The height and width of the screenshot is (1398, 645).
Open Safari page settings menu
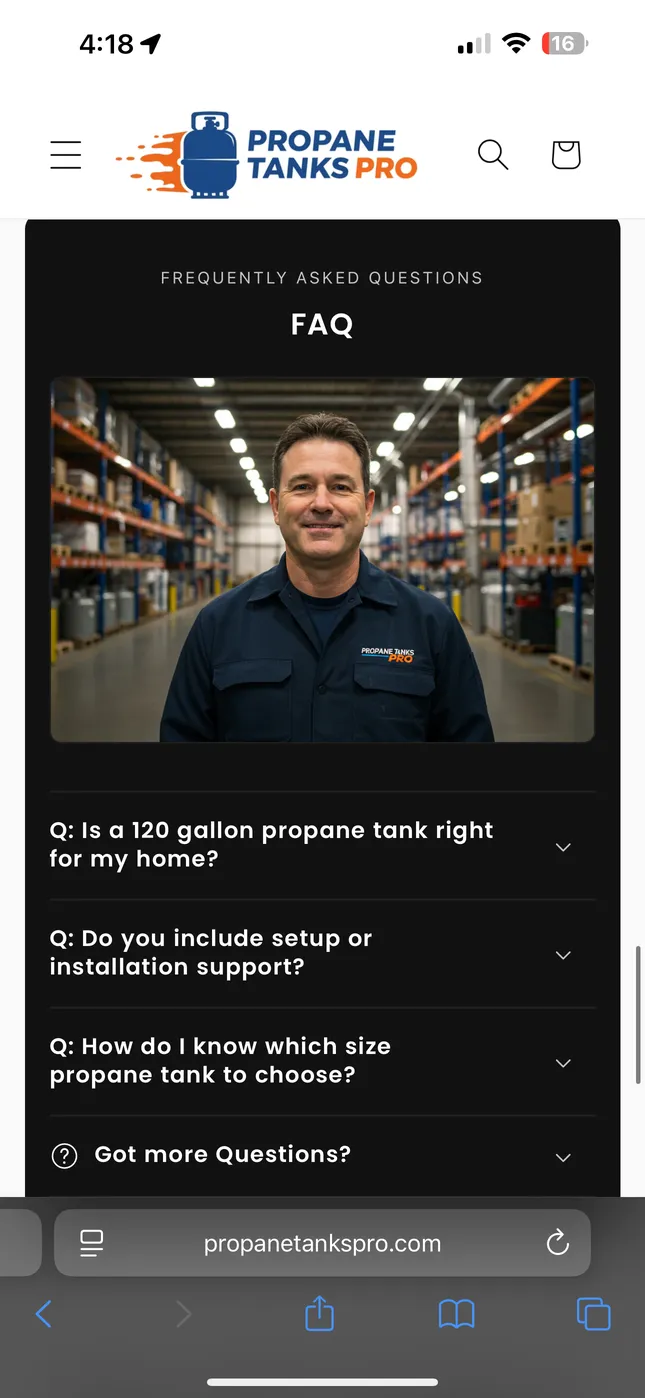click(x=92, y=1244)
